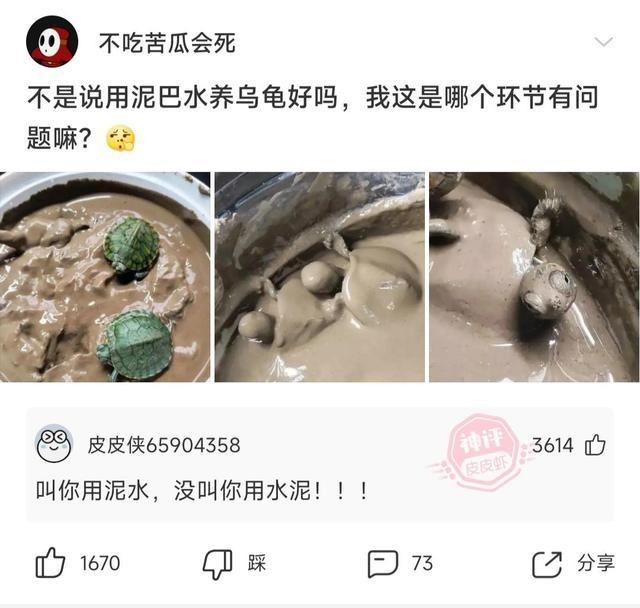Image resolution: width=640 pixels, height=608 pixels.
Task: Expand the post options chevron
Action: coord(603,42)
